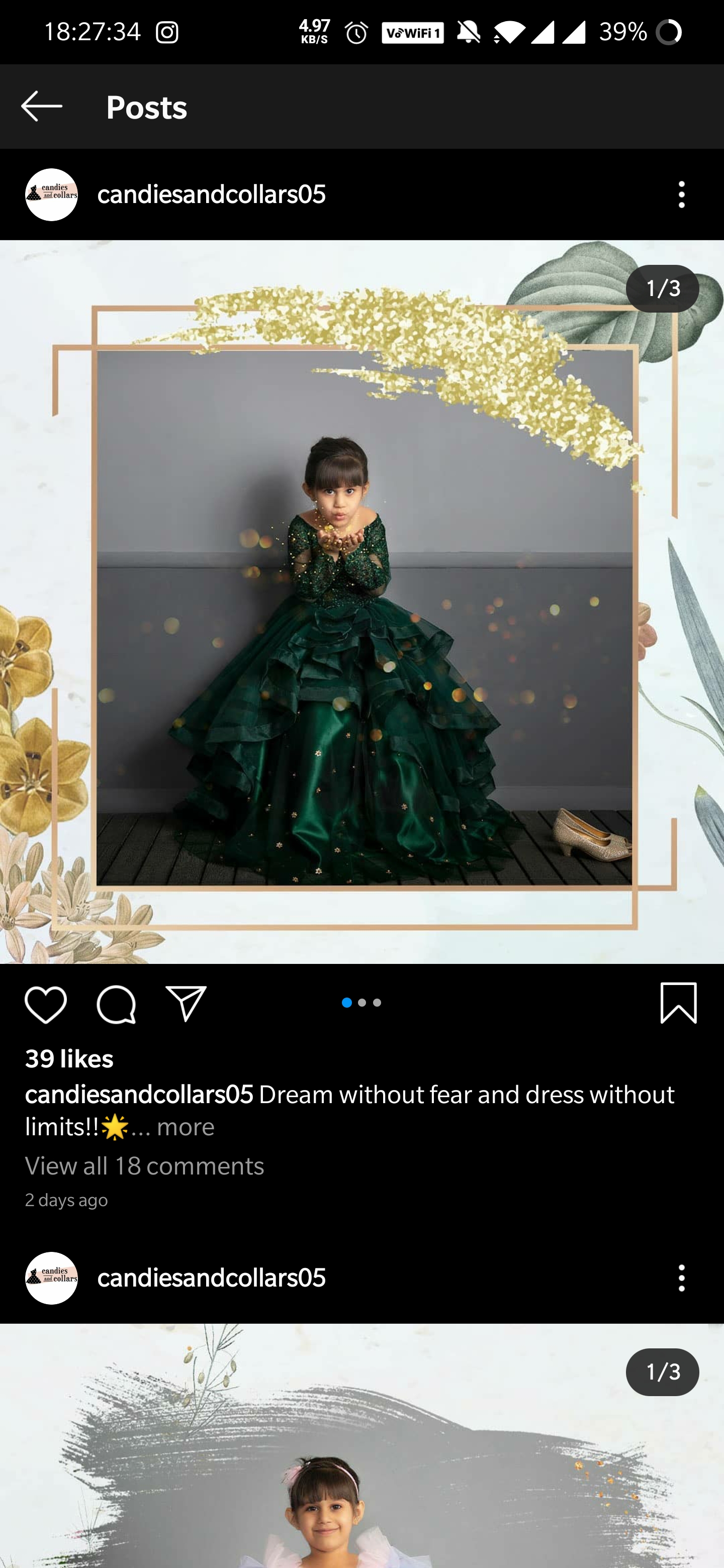Like the green gown post
724x1568 pixels.
(x=46, y=1004)
